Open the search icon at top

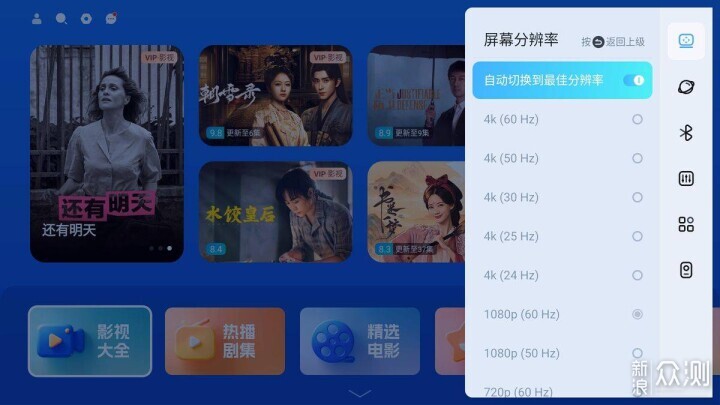62,18
